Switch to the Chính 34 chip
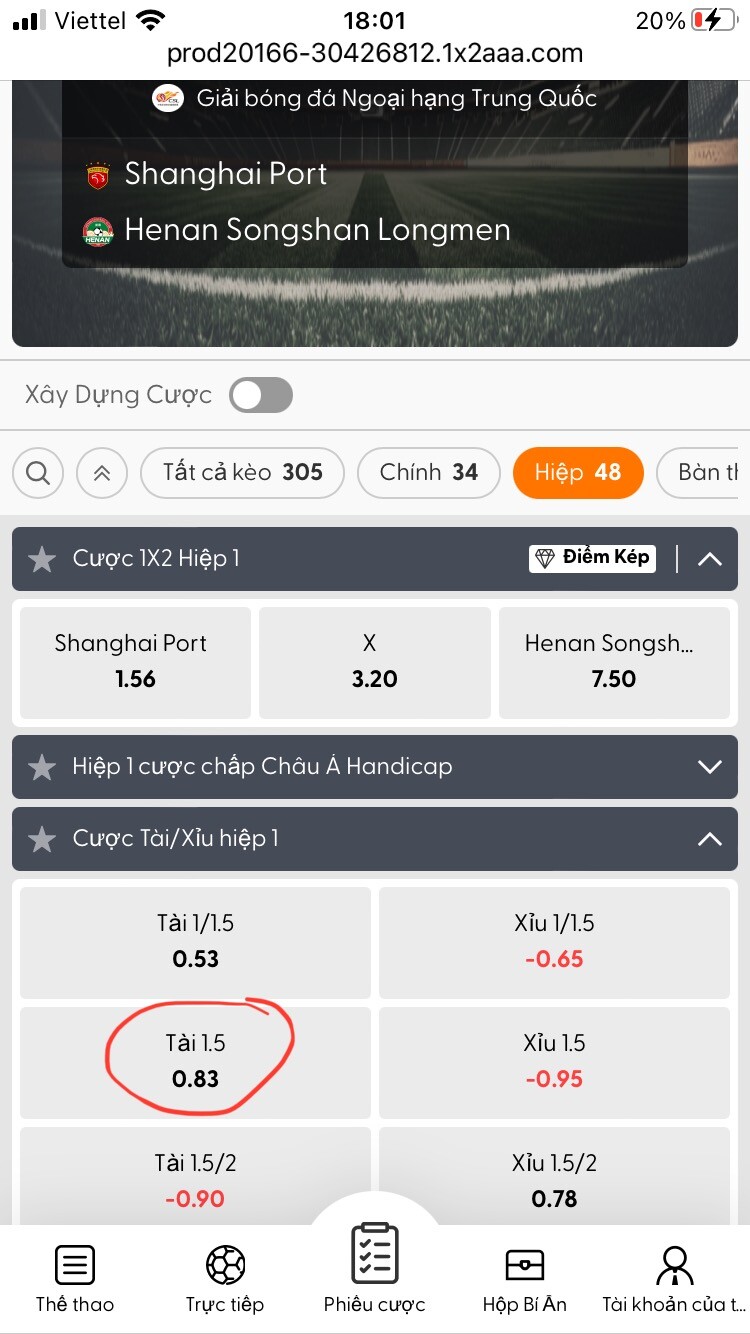 pos(429,472)
